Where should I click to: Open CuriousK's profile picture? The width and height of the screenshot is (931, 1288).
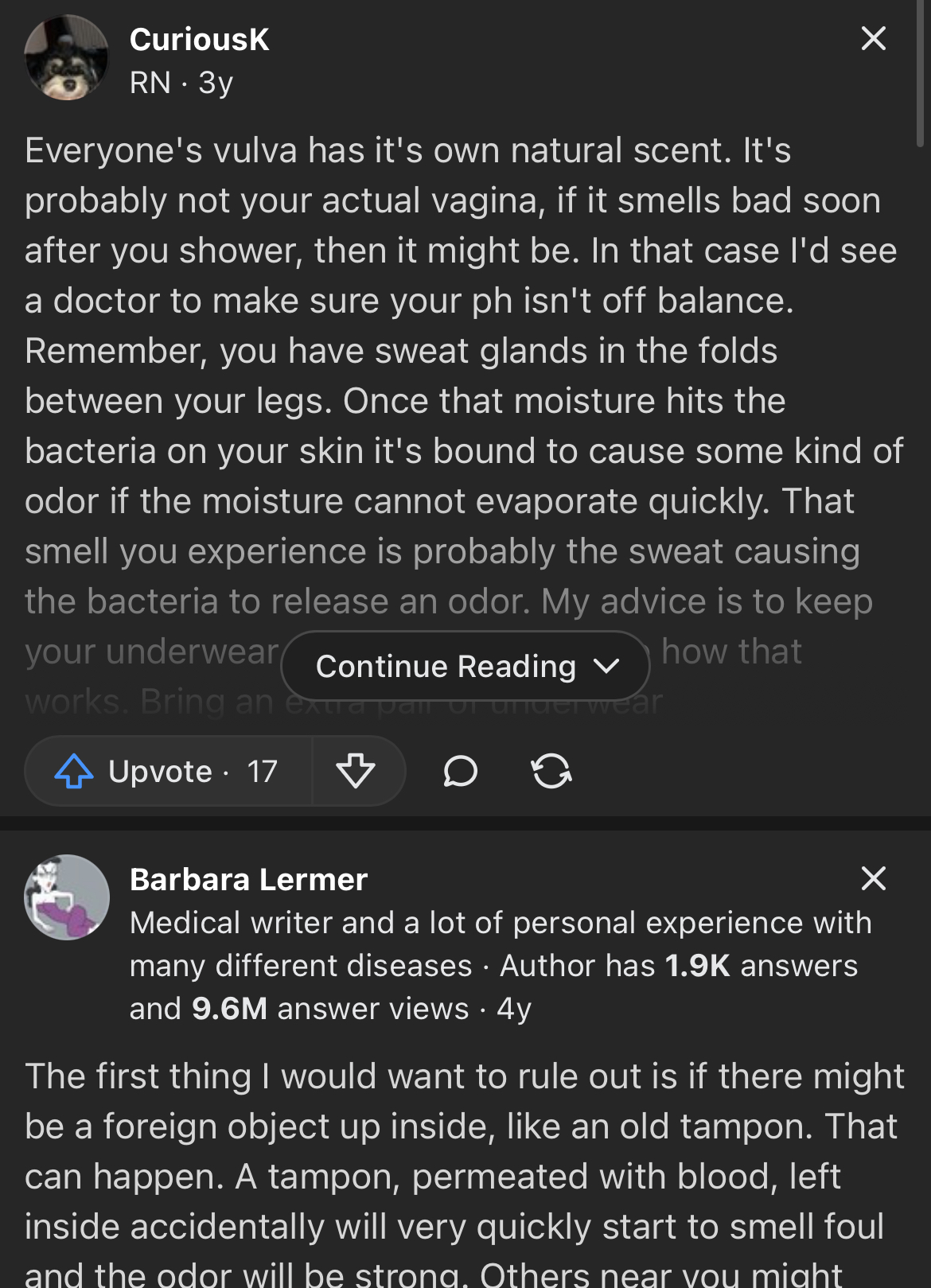(x=67, y=58)
